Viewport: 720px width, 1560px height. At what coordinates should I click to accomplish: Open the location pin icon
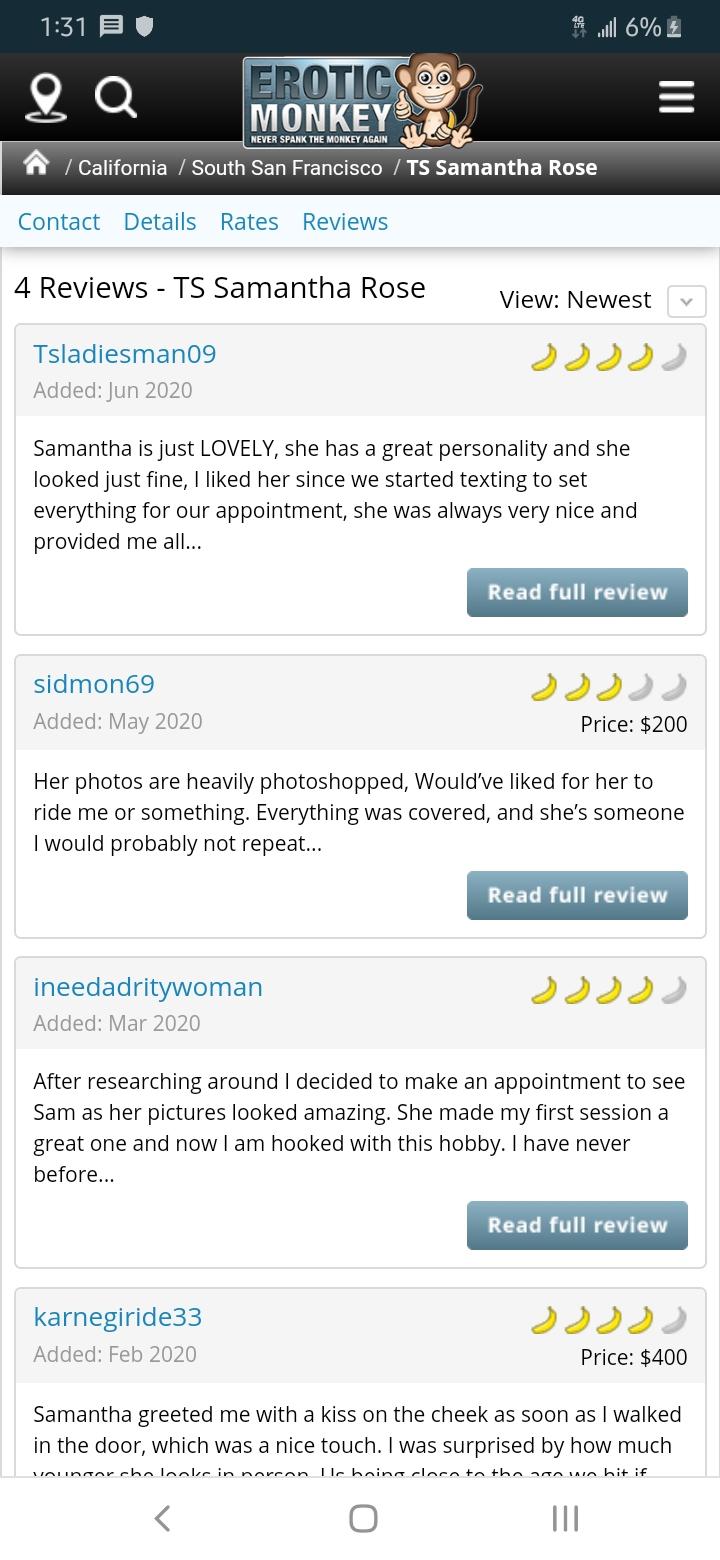click(x=43, y=97)
